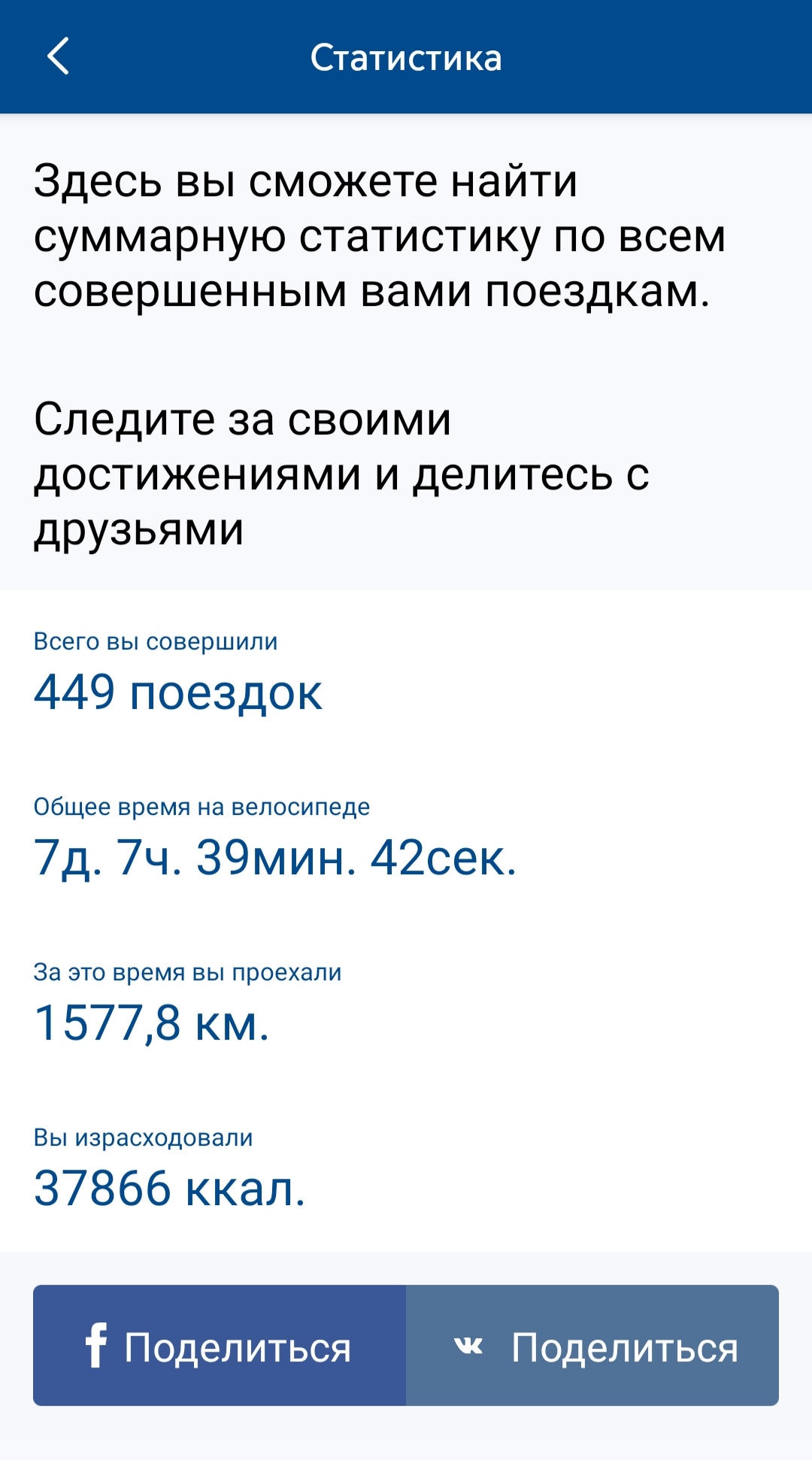This screenshot has width=812, height=1460.
Task: Share statistics to Facebook
Action: pyautogui.click(x=220, y=1345)
